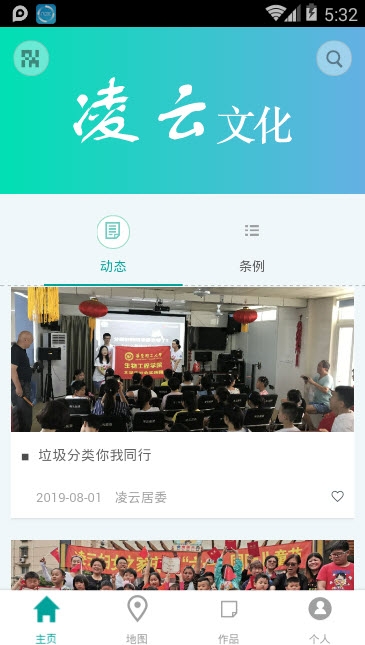Open the search magnifier icon
The width and height of the screenshot is (365, 645).
[334, 58]
